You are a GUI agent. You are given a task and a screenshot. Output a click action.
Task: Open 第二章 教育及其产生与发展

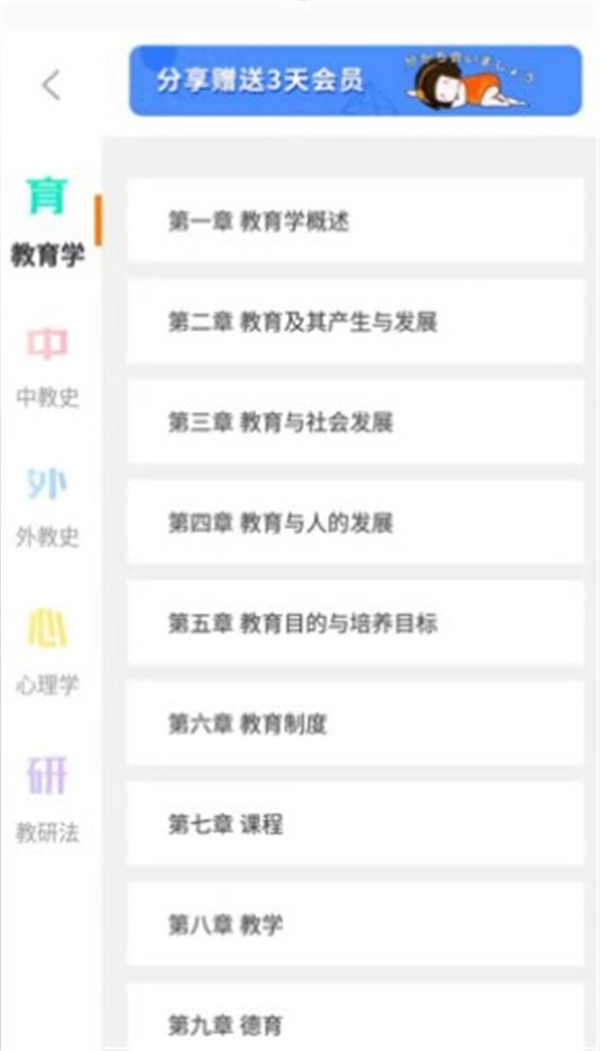pyautogui.click(x=355, y=322)
